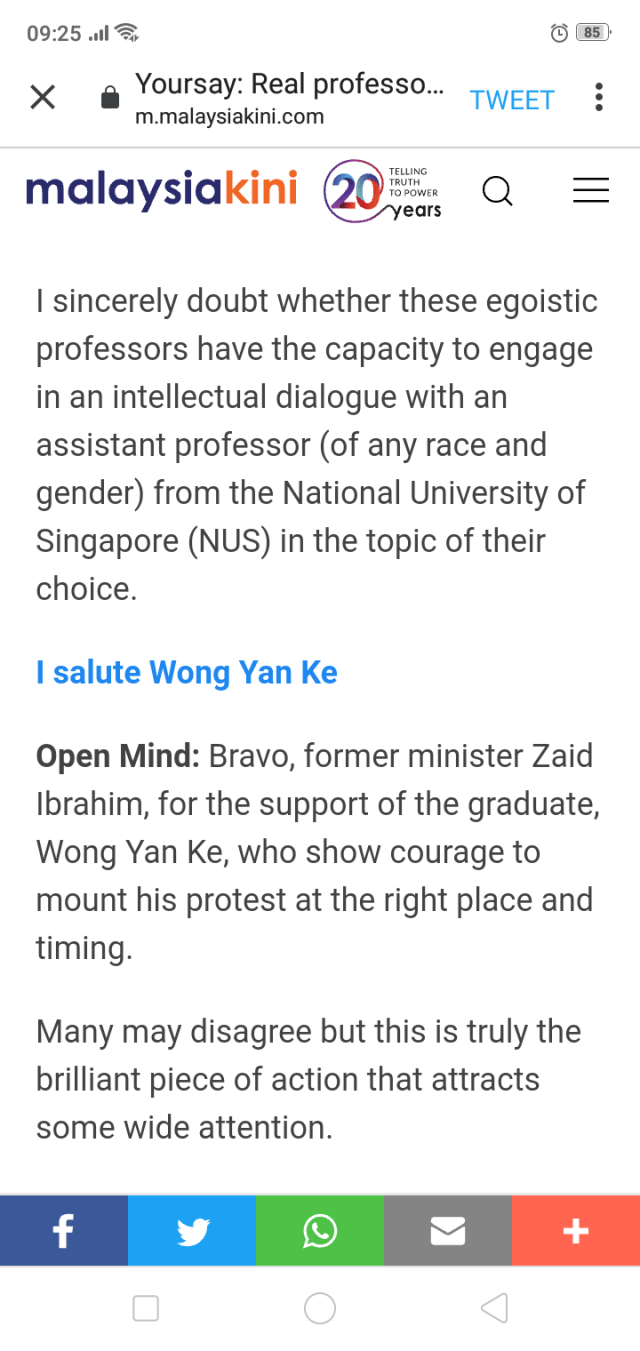
Task: Share the article by email
Action: coord(447,1231)
